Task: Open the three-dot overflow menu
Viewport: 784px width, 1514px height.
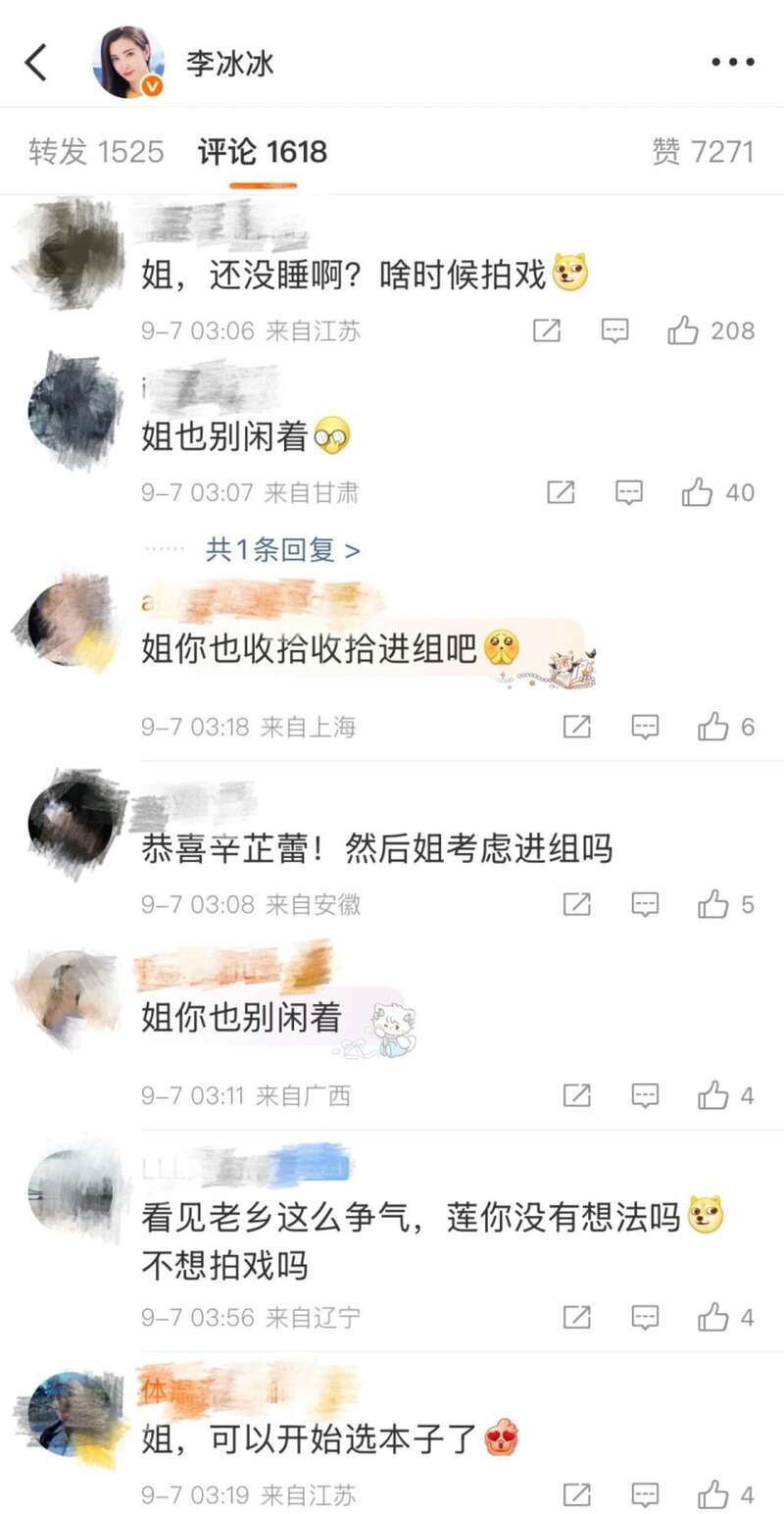Action: (x=732, y=63)
